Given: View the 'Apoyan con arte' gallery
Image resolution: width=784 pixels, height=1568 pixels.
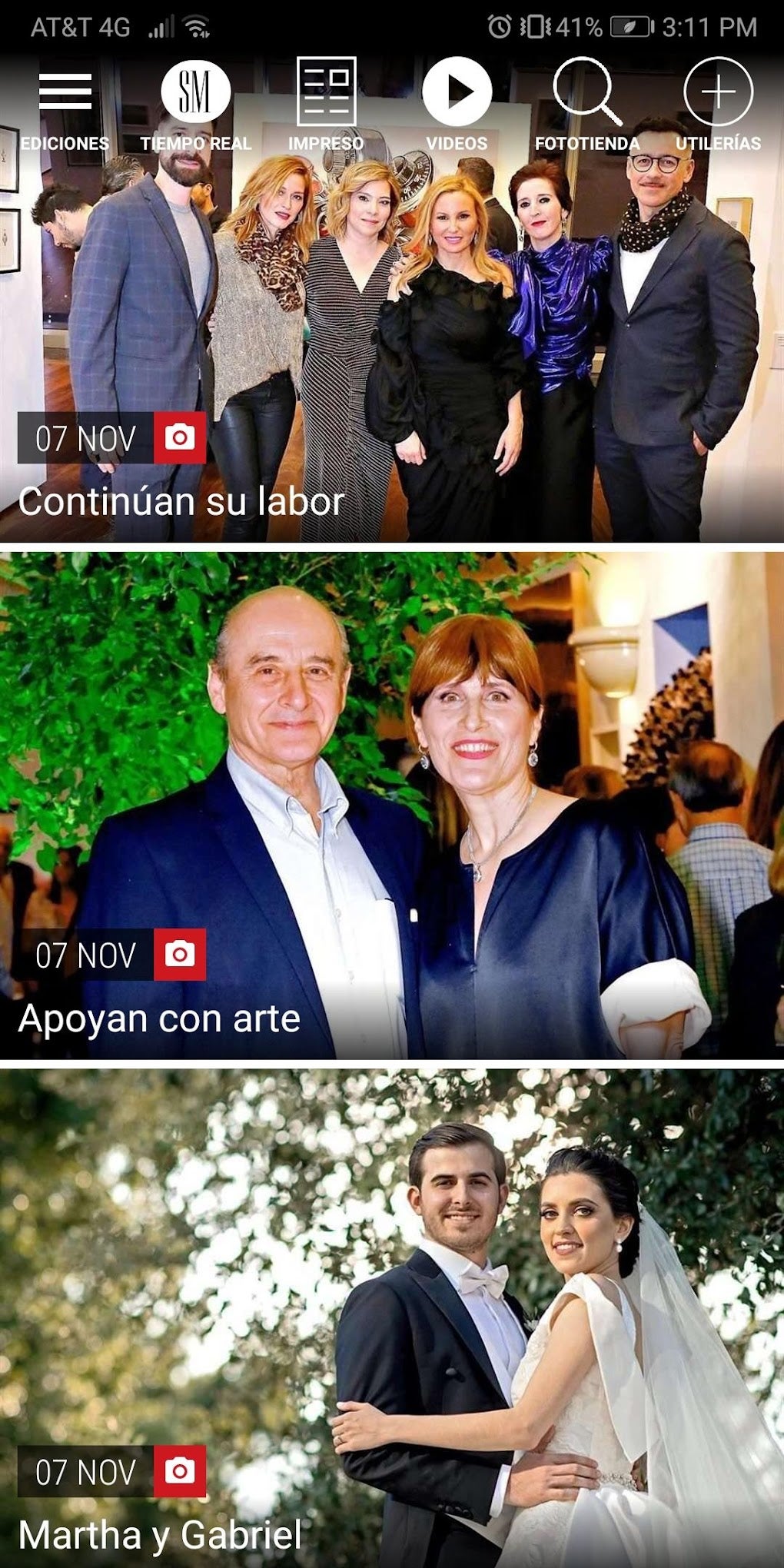Looking at the screenshot, I should pos(392,807).
